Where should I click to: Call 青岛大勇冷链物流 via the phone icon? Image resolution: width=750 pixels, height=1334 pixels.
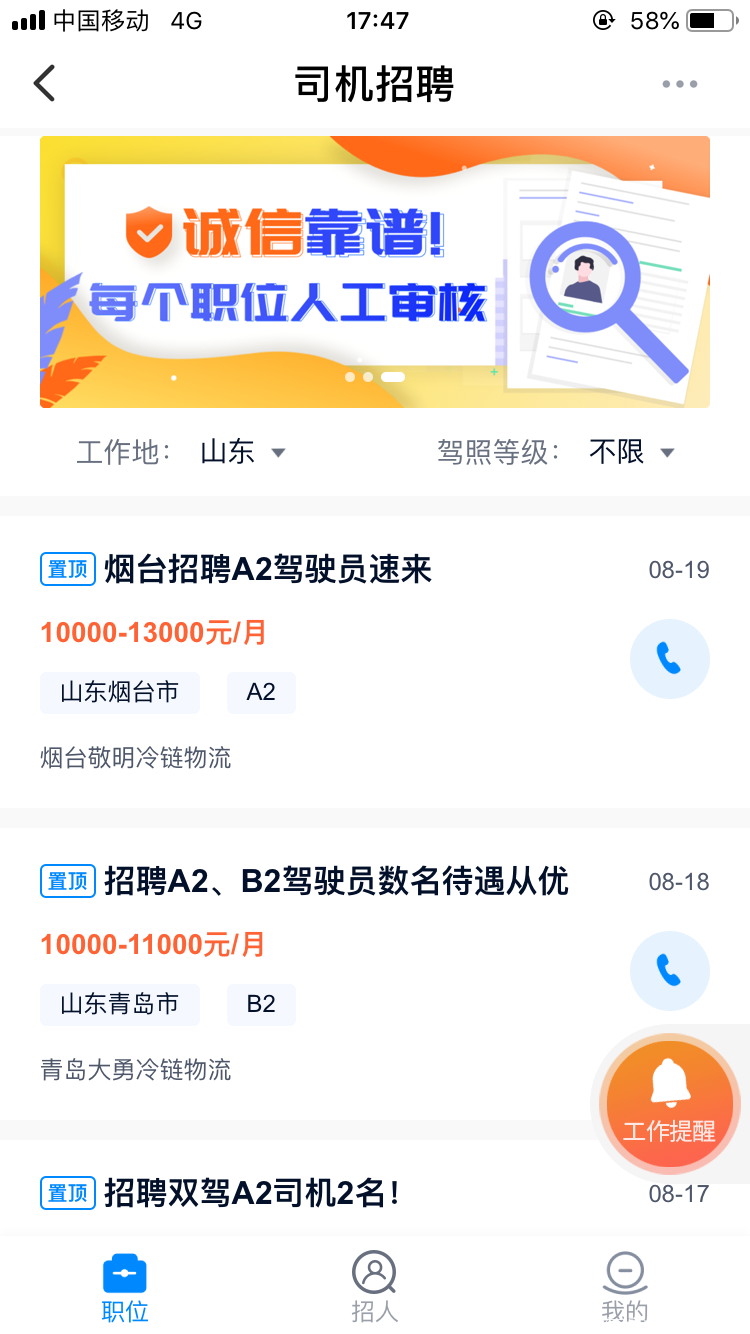tap(669, 970)
